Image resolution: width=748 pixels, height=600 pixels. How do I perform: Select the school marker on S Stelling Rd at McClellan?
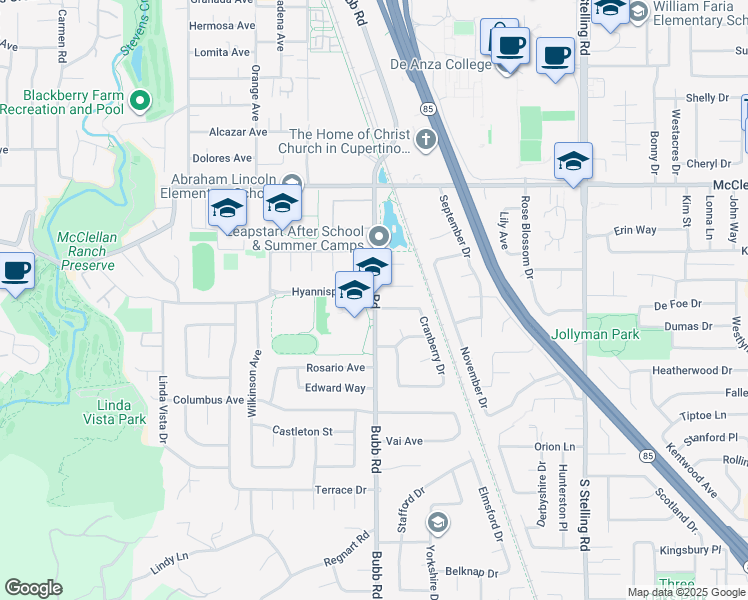click(573, 164)
